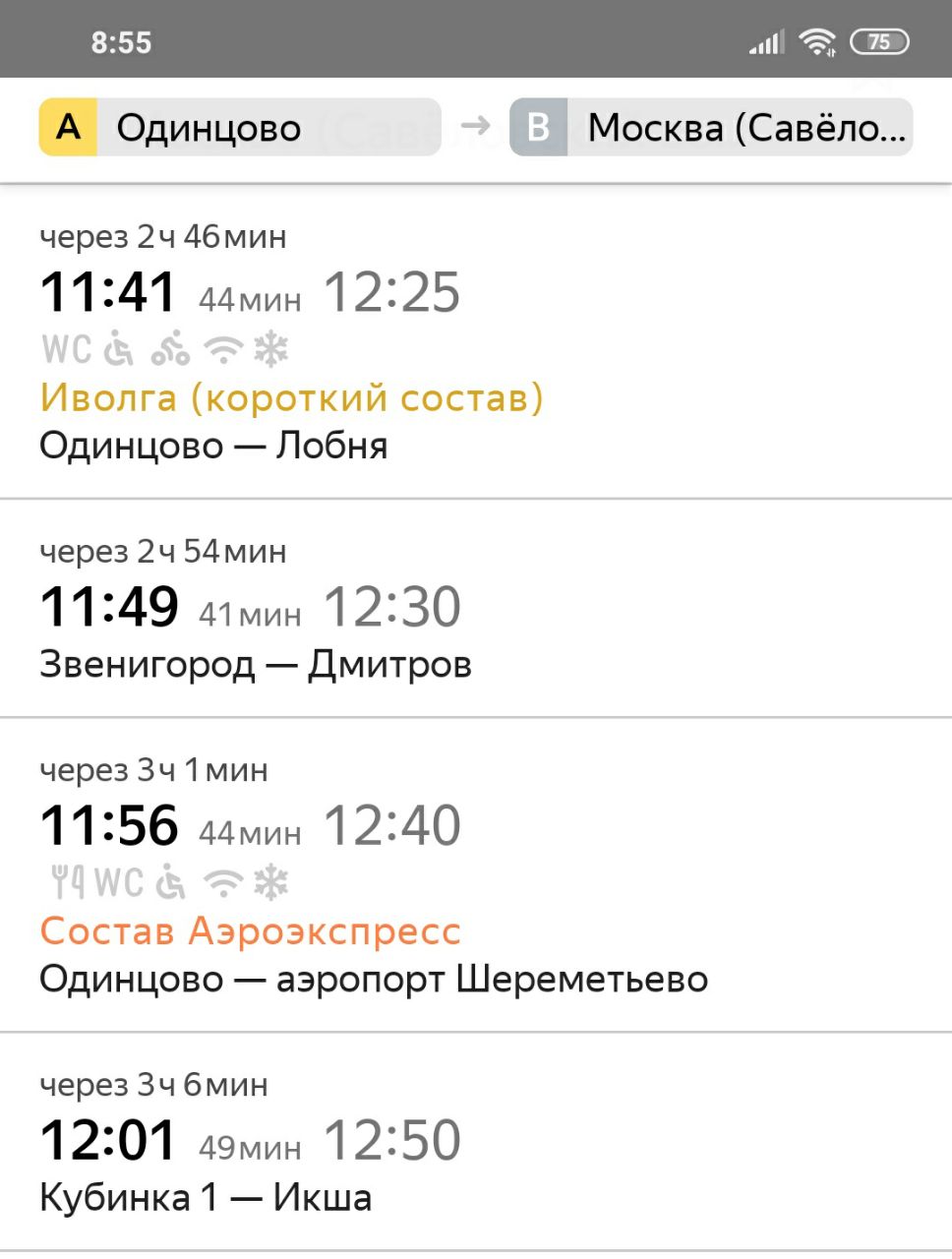Screen dimensions: 952x1259
Task: Open the 11:56 Аэроэкспресс train to Шереметьево
Action: tap(476, 874)
